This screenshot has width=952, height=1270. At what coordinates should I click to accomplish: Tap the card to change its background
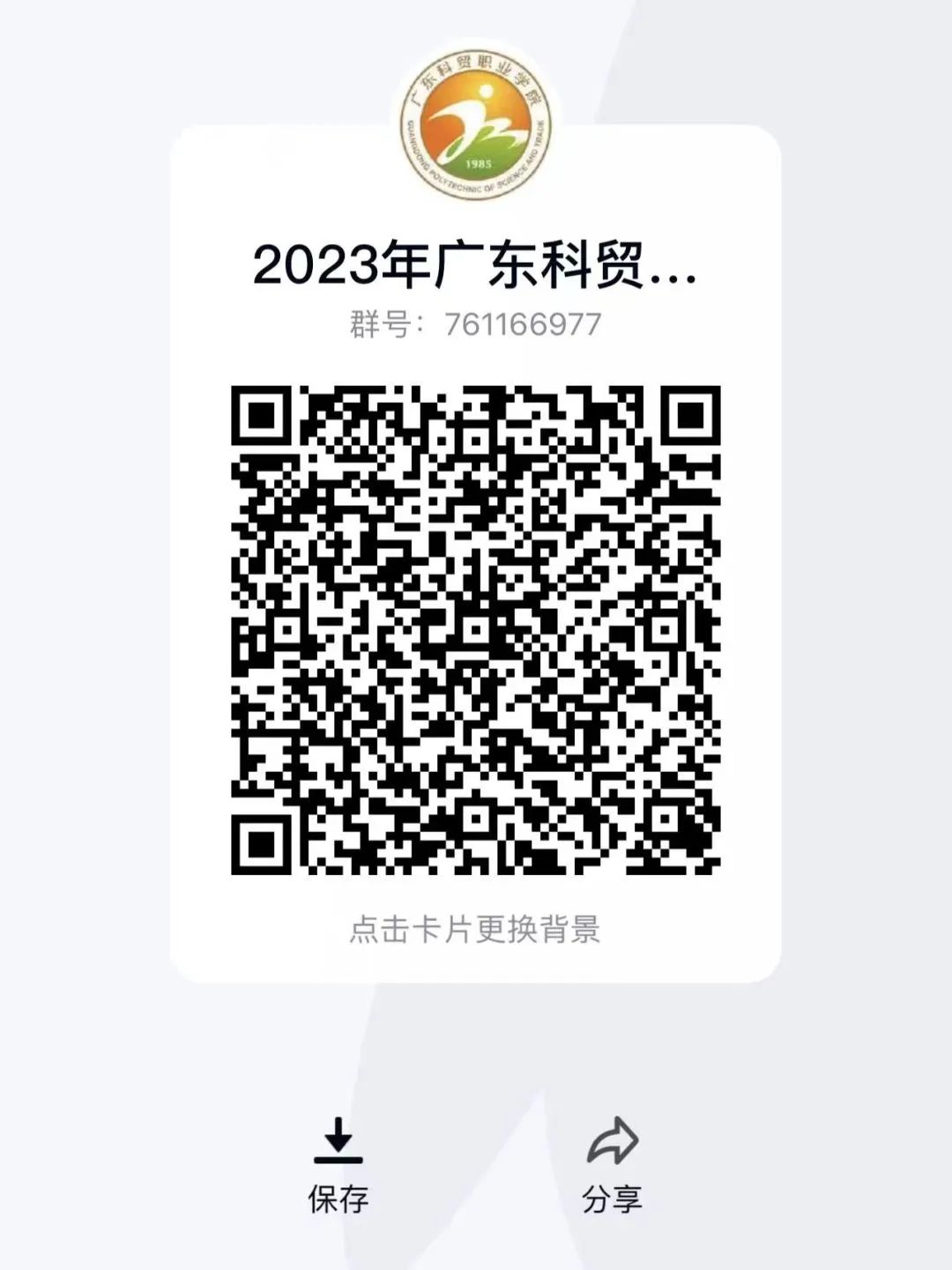click(x=475, y=930)
